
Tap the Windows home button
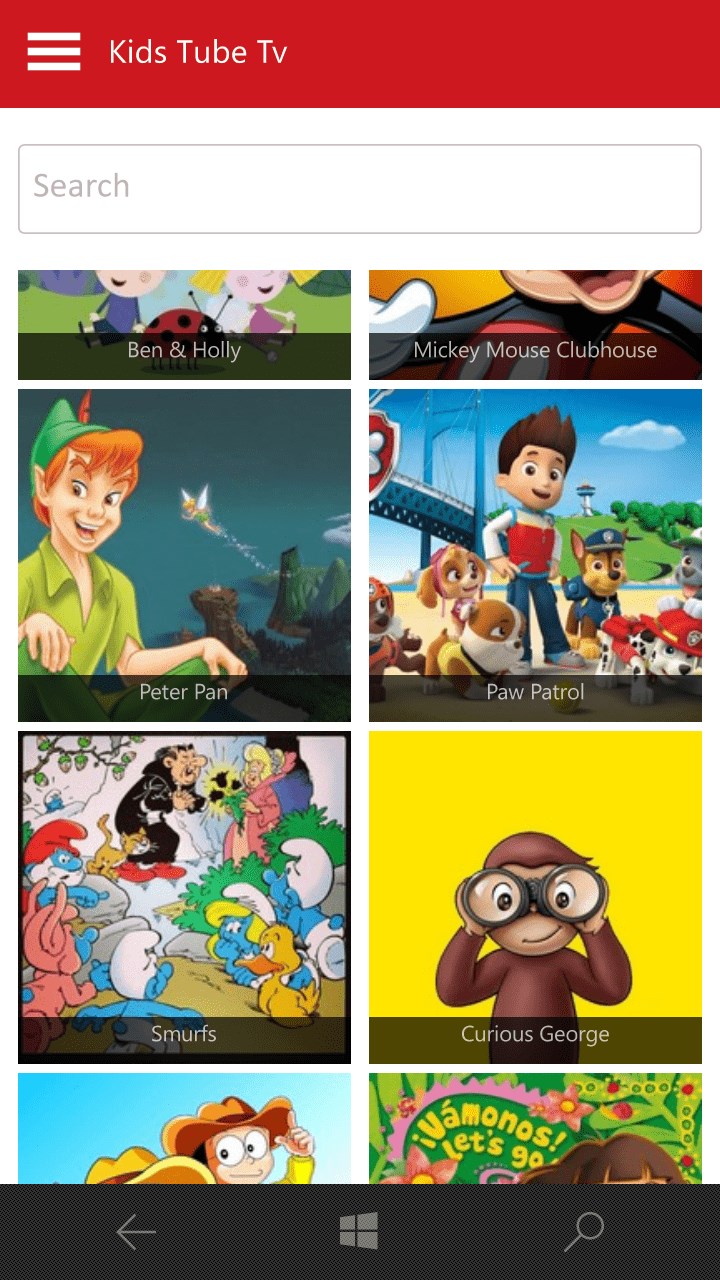click(x=359, y=1232)
